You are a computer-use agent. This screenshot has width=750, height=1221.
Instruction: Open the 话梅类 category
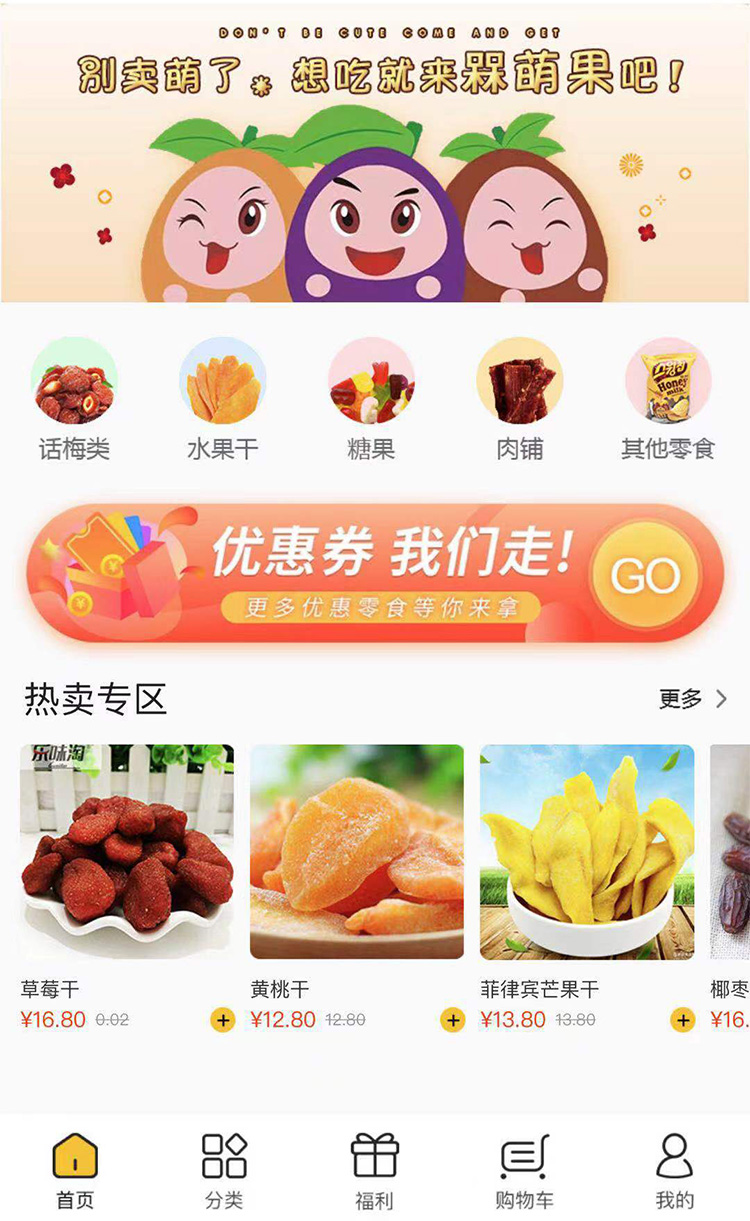pyautogui.click(x=74, y=398)
